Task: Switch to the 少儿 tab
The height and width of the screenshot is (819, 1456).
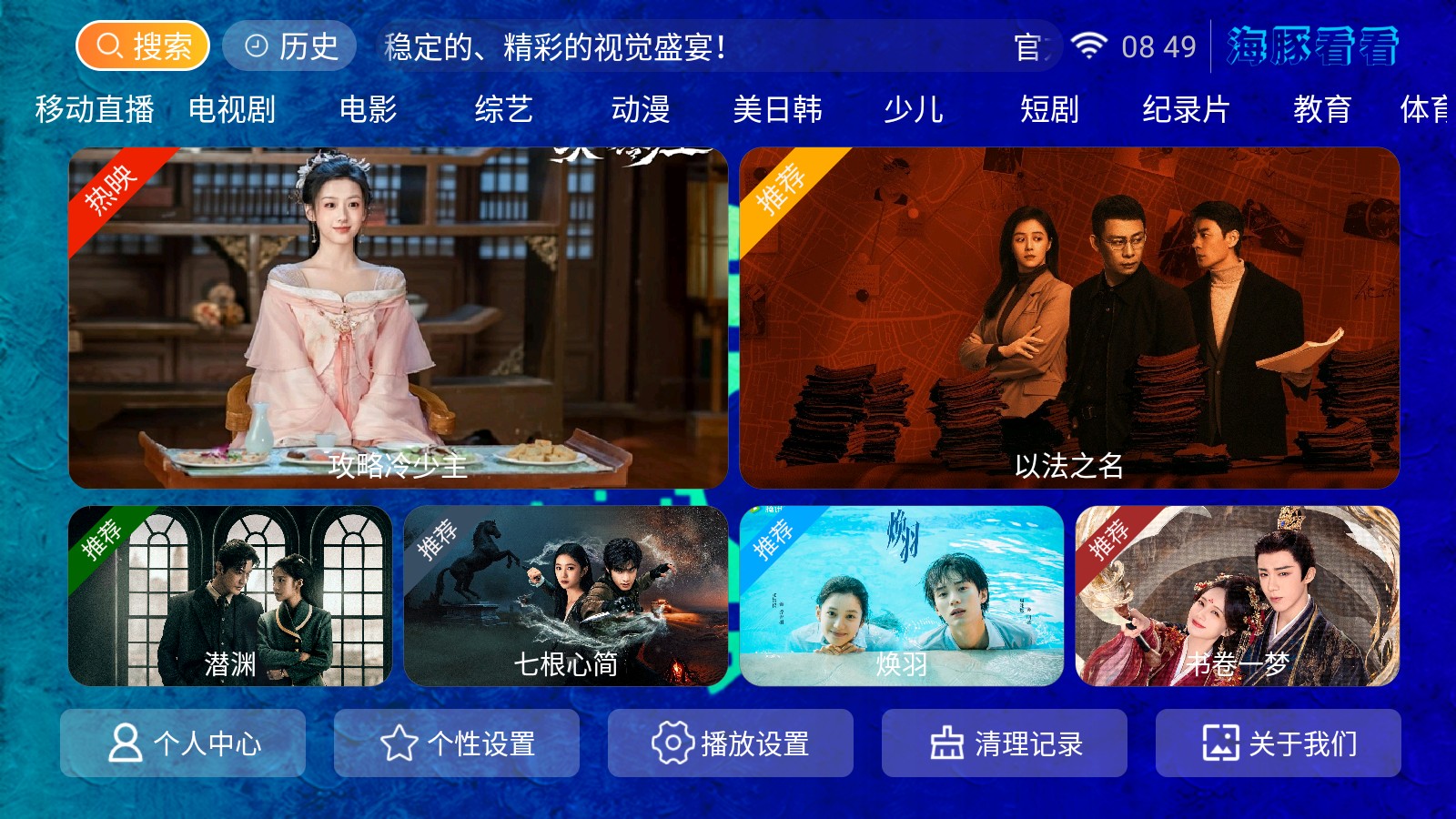Action: tap(913, 109)
